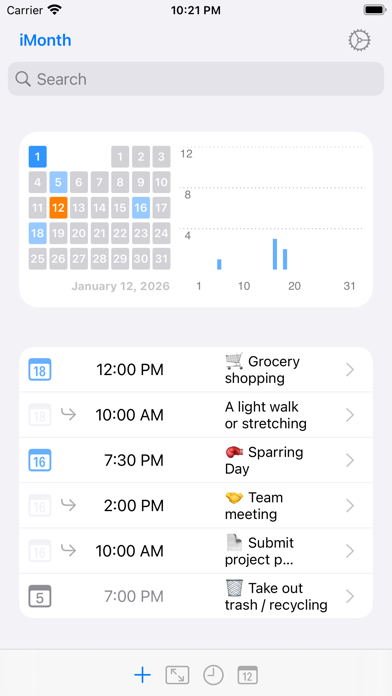Select day 12 in the calendar
The image size is (392, 696).
click(59, 208)
